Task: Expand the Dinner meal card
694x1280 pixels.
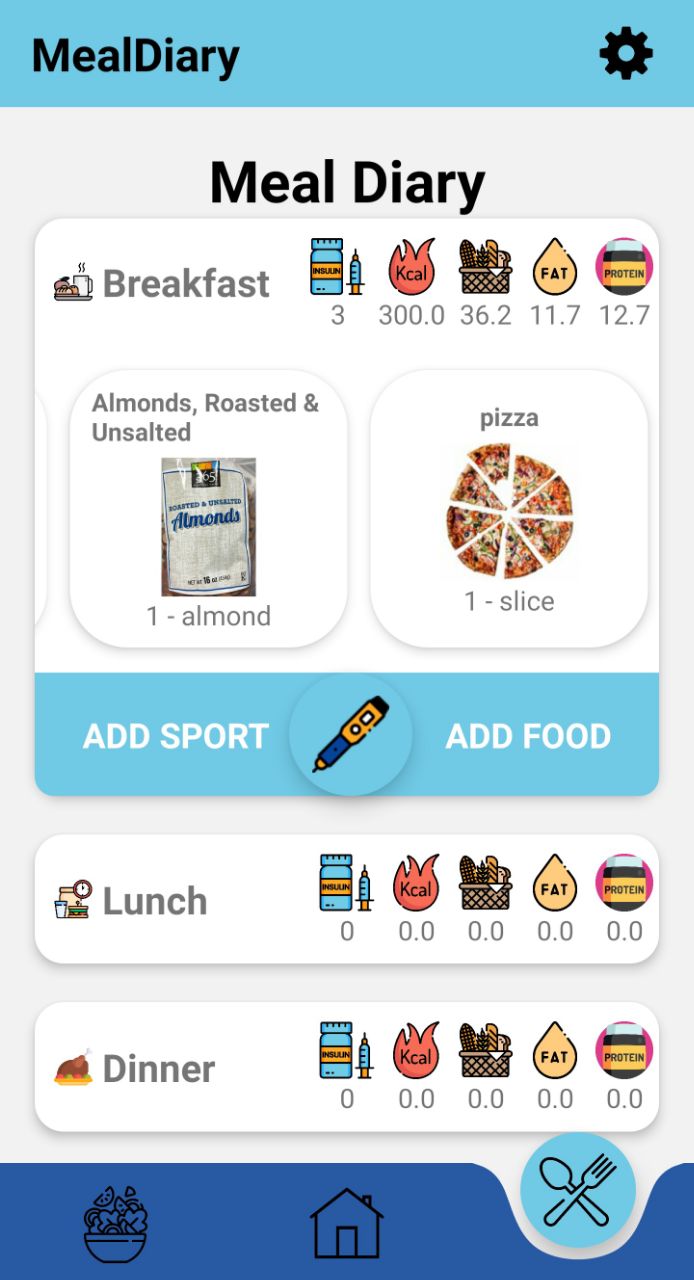Action: point(160,1068)
